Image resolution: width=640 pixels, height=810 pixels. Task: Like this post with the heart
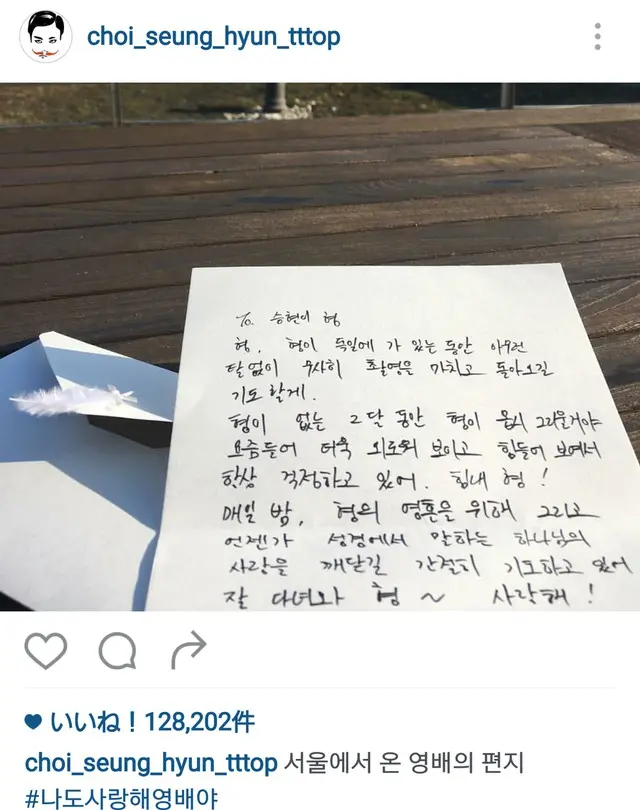click(45, 652)
